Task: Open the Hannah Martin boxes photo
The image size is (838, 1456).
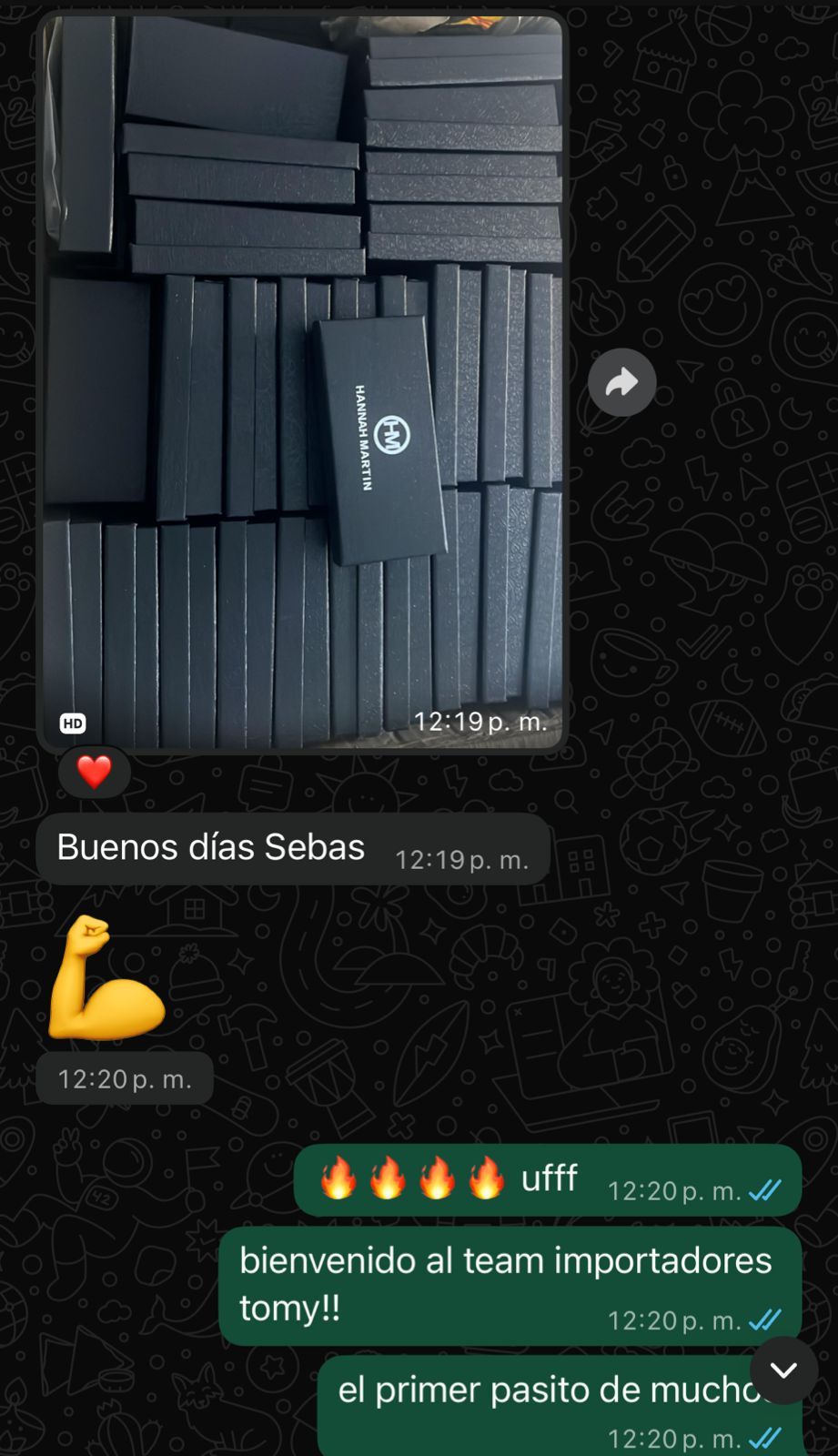Action: pyautogui.click(x=302, y=382)
